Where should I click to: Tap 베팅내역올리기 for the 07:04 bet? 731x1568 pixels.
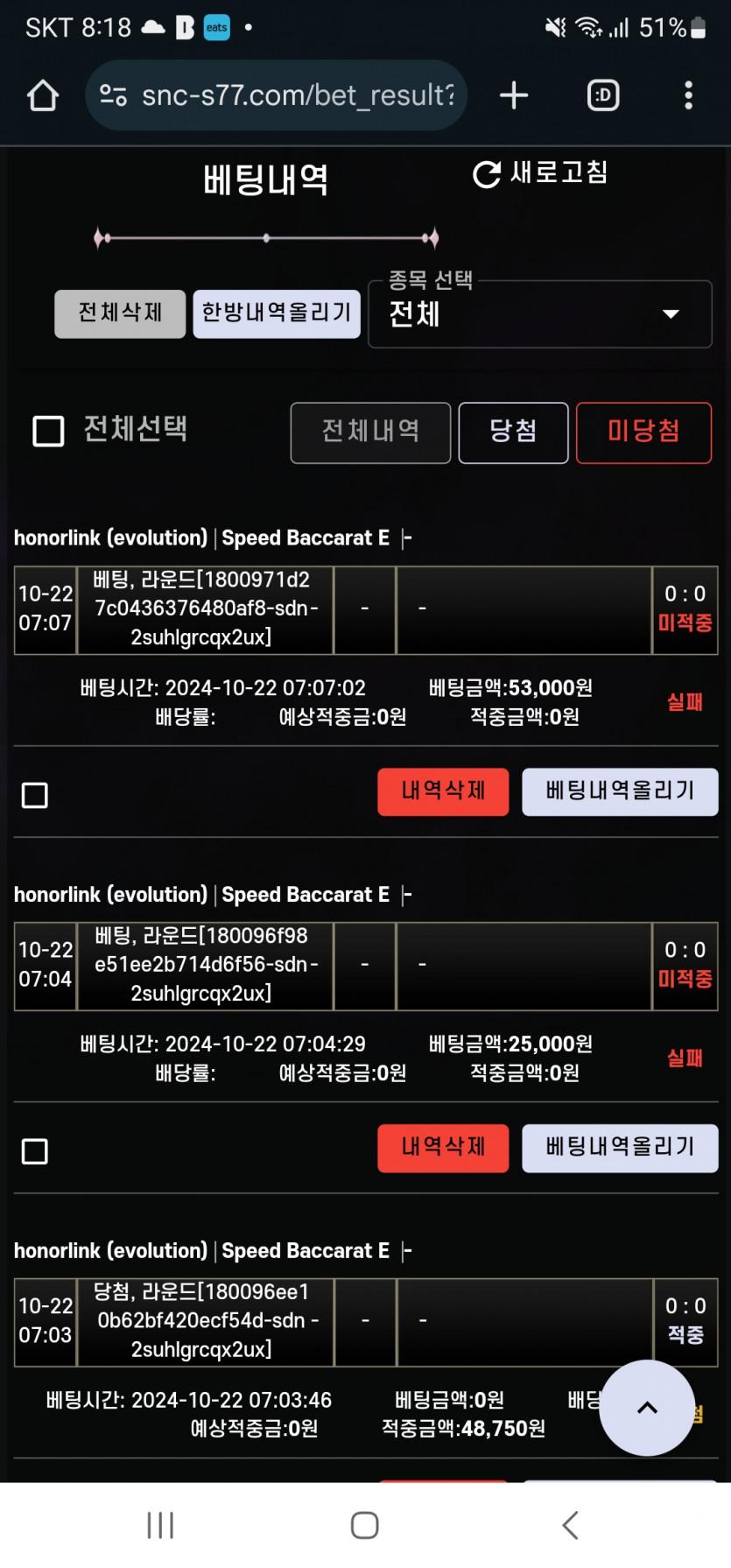[620, 1148]
